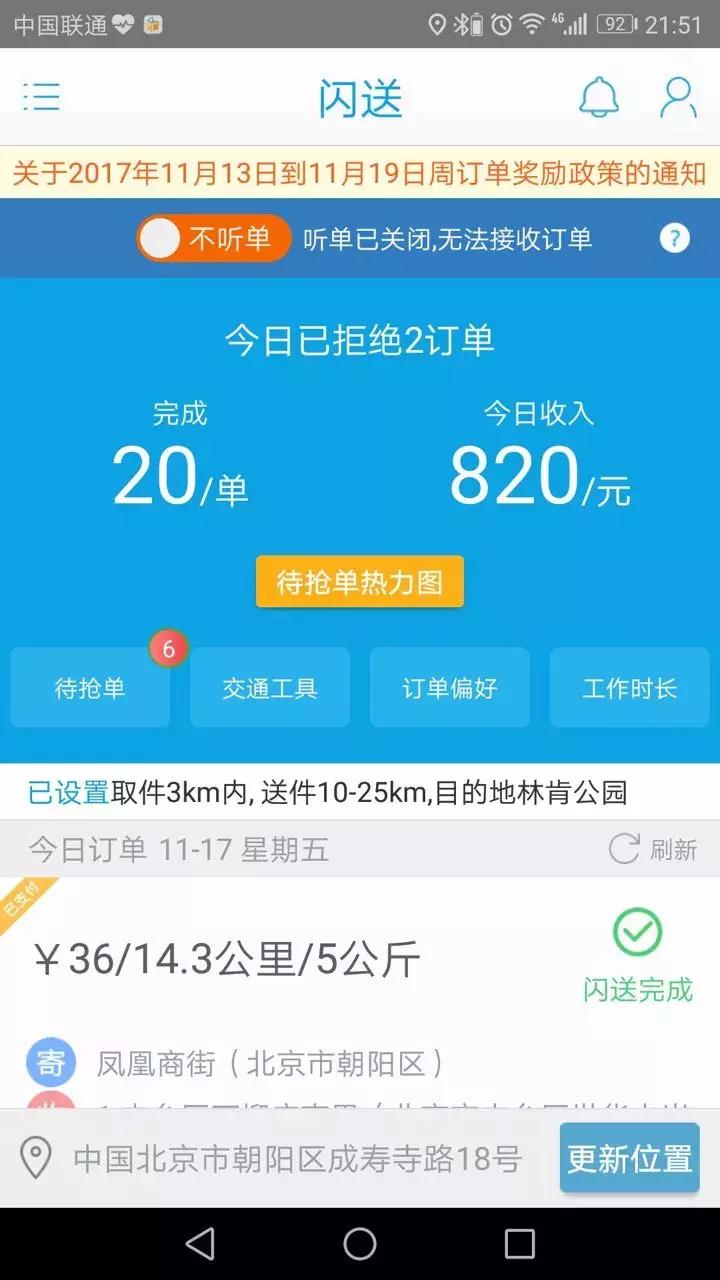The image size is (720, 1280).
Task: Toggle the 不听单 order-listening switch
Action: click(x=211, y=238)
